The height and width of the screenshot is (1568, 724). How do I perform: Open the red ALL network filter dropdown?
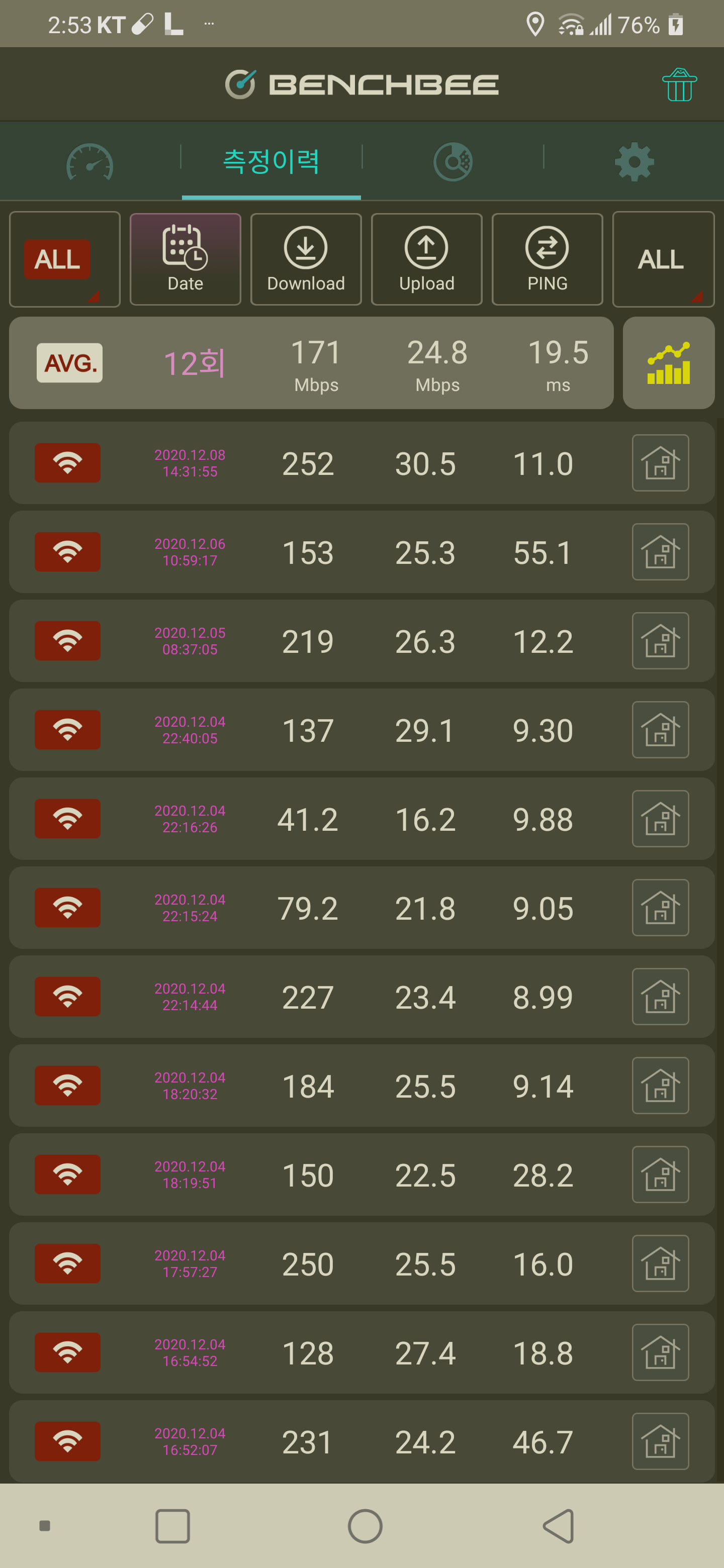(64, 259)
